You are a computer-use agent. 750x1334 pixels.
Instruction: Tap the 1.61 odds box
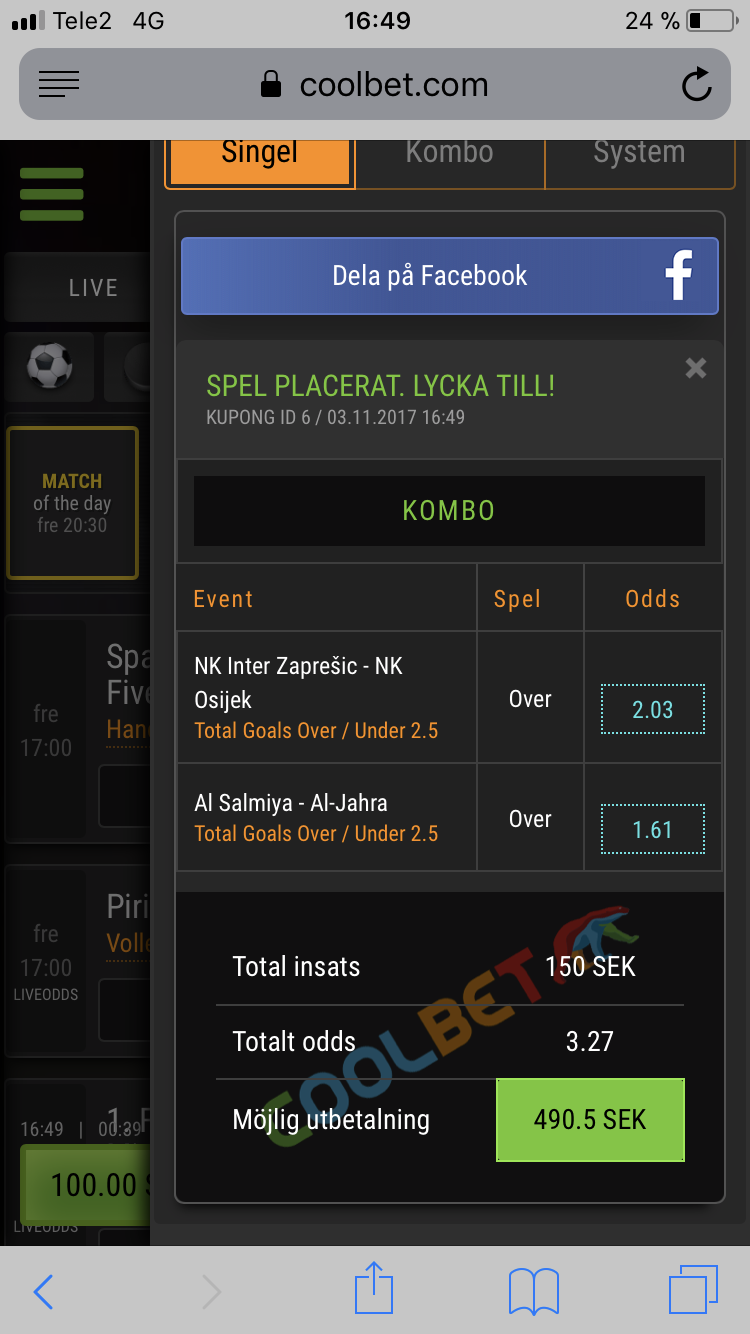(x=653, y=830)
